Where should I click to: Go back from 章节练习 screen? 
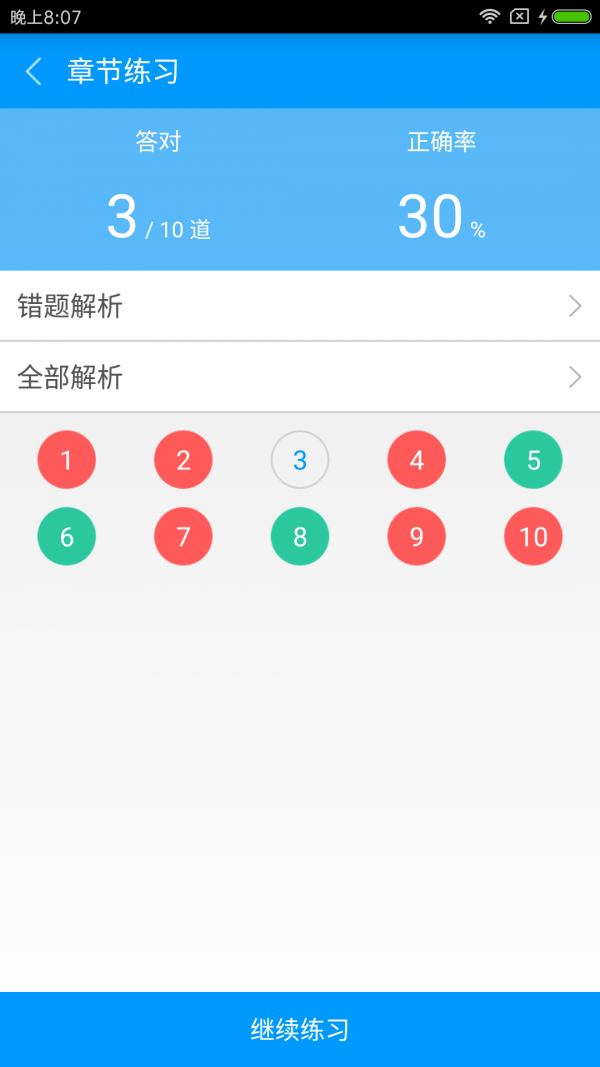34,71
